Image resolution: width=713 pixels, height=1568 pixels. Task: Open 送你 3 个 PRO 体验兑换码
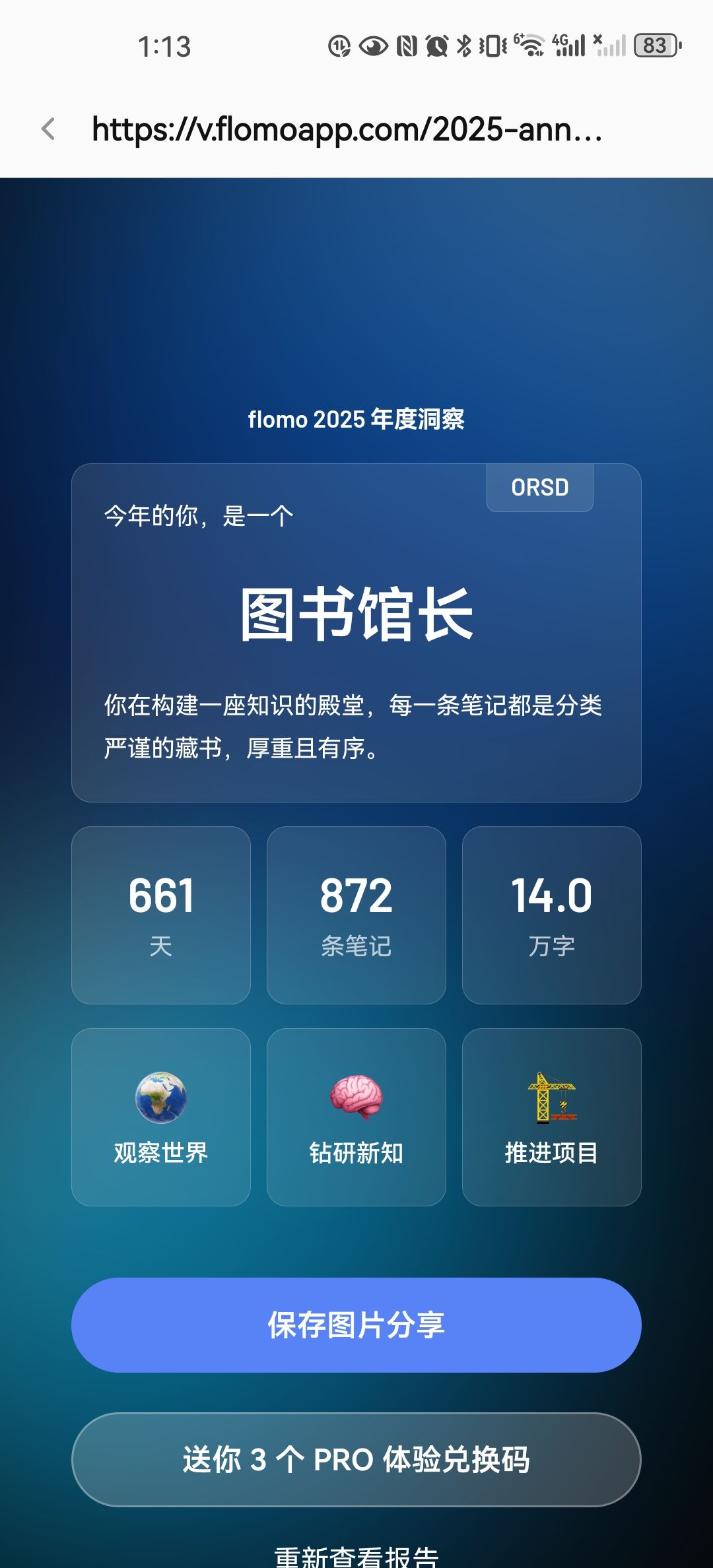coord(356,1459)
